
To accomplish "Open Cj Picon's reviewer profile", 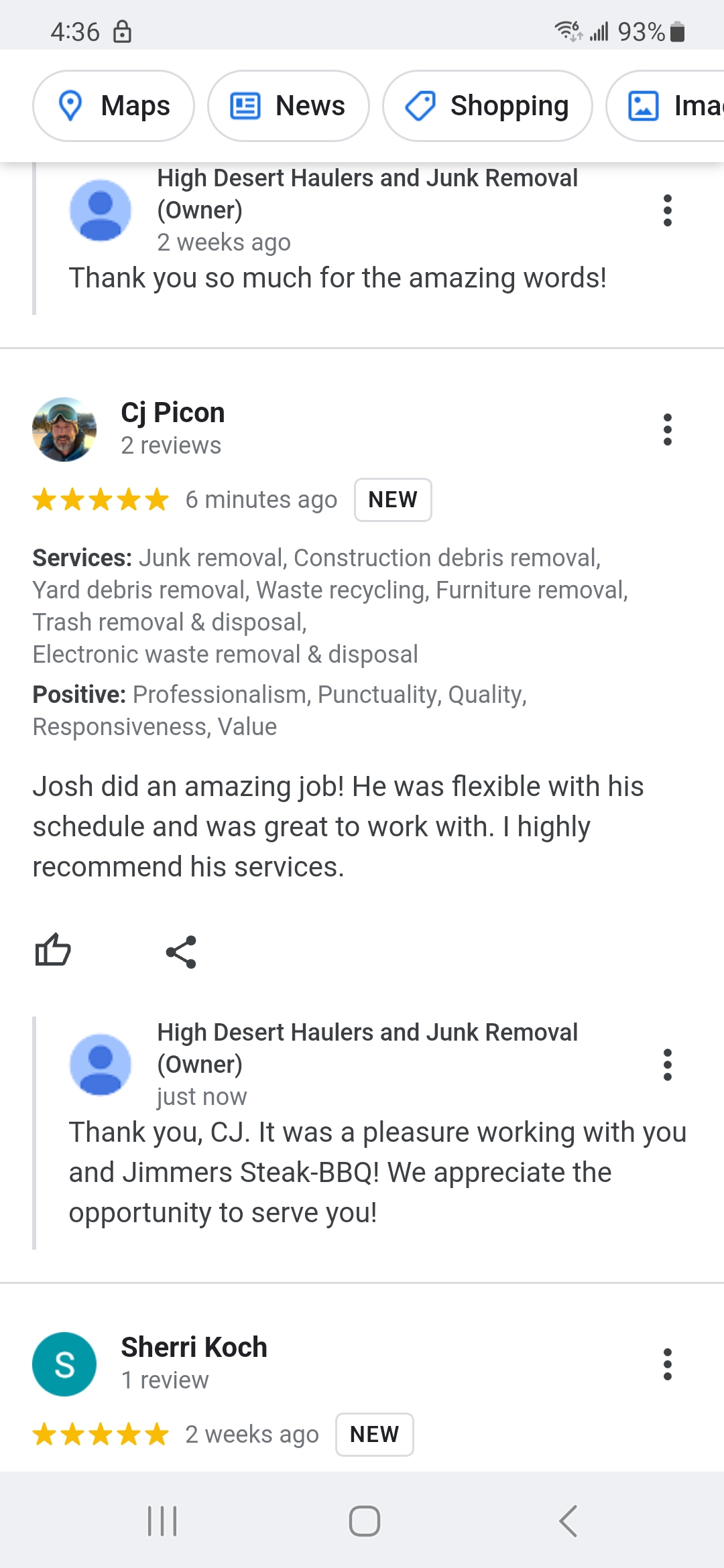I will [172, 413].
